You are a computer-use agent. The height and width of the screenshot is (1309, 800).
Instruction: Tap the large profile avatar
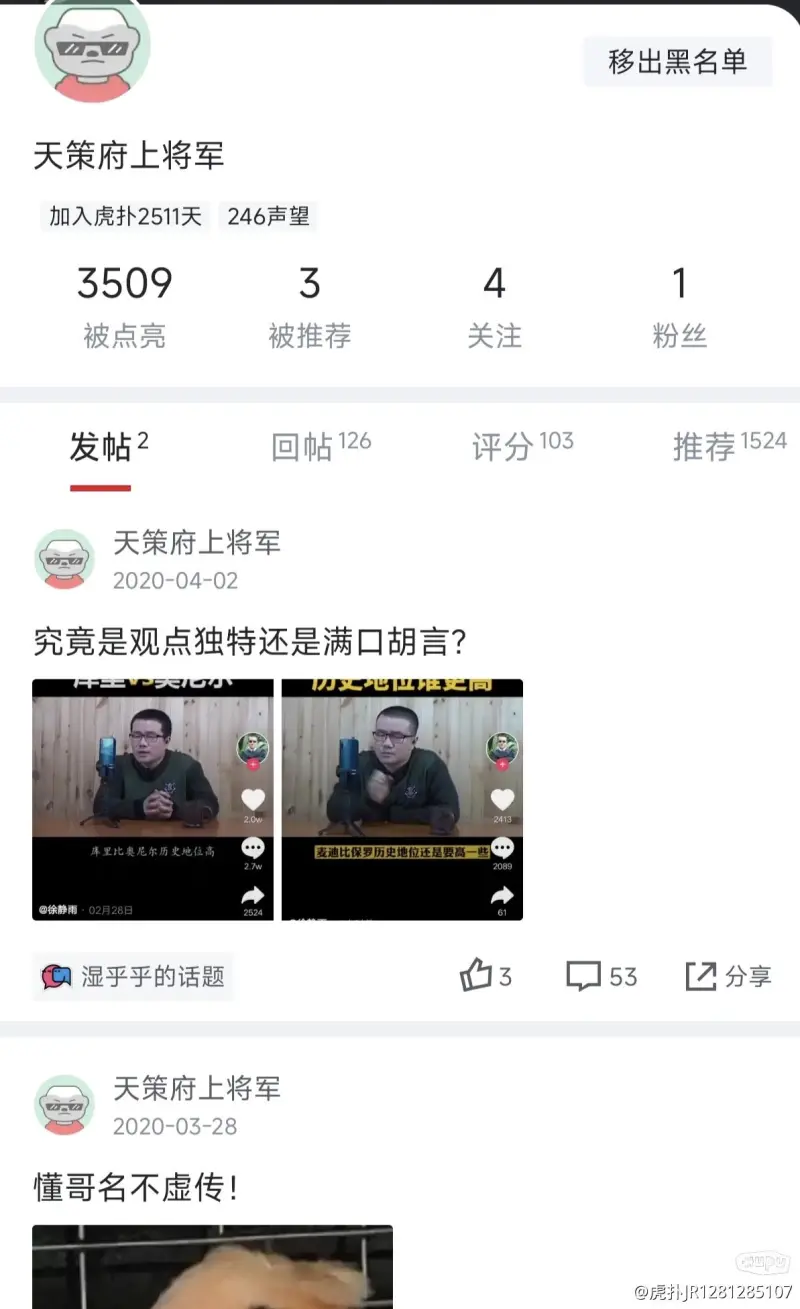click(92, 48)
